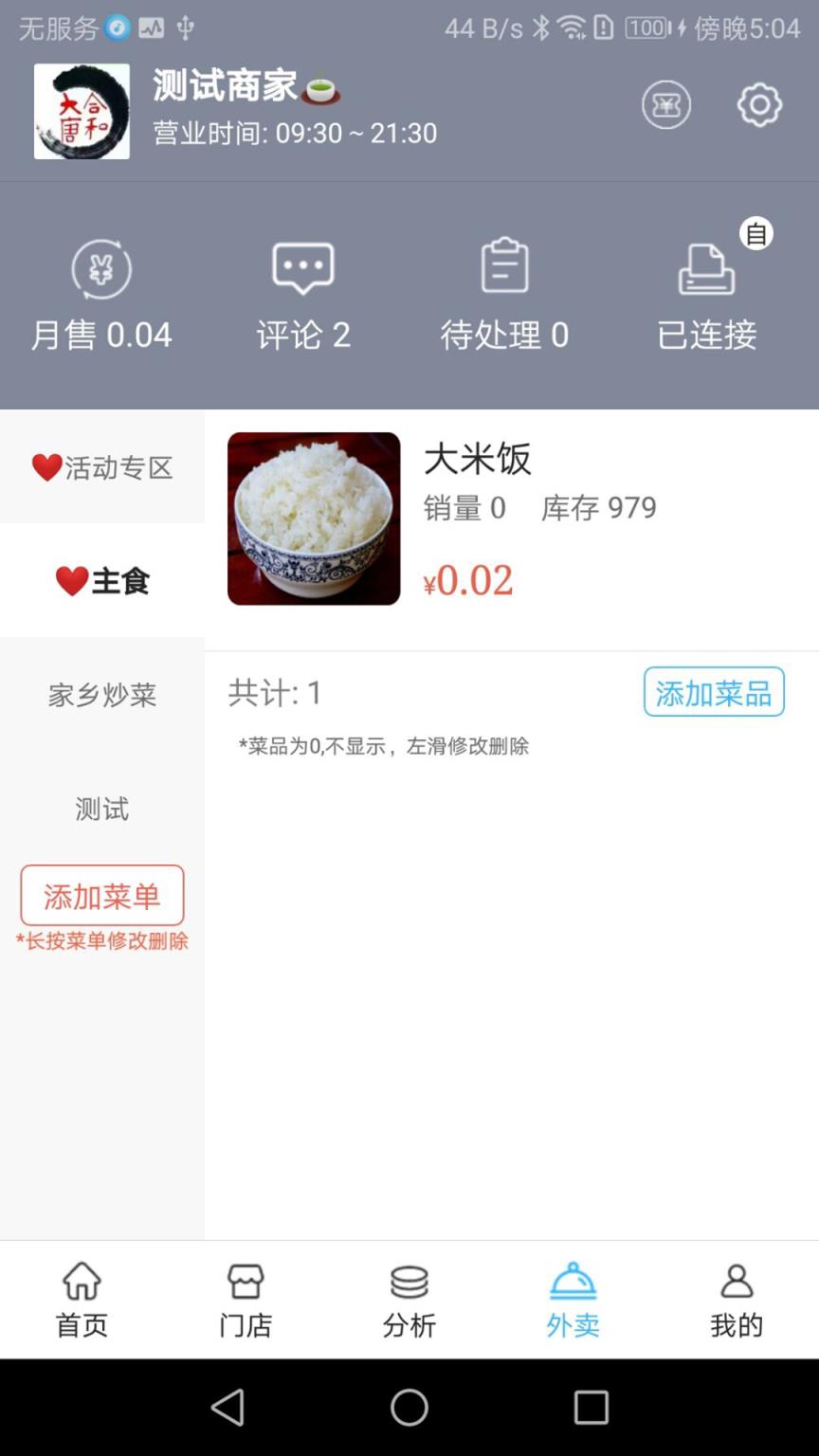This screenshot has width=819, height=1456.
Task: Switch to the 我的 tab
Action: tap(737, 1299)
